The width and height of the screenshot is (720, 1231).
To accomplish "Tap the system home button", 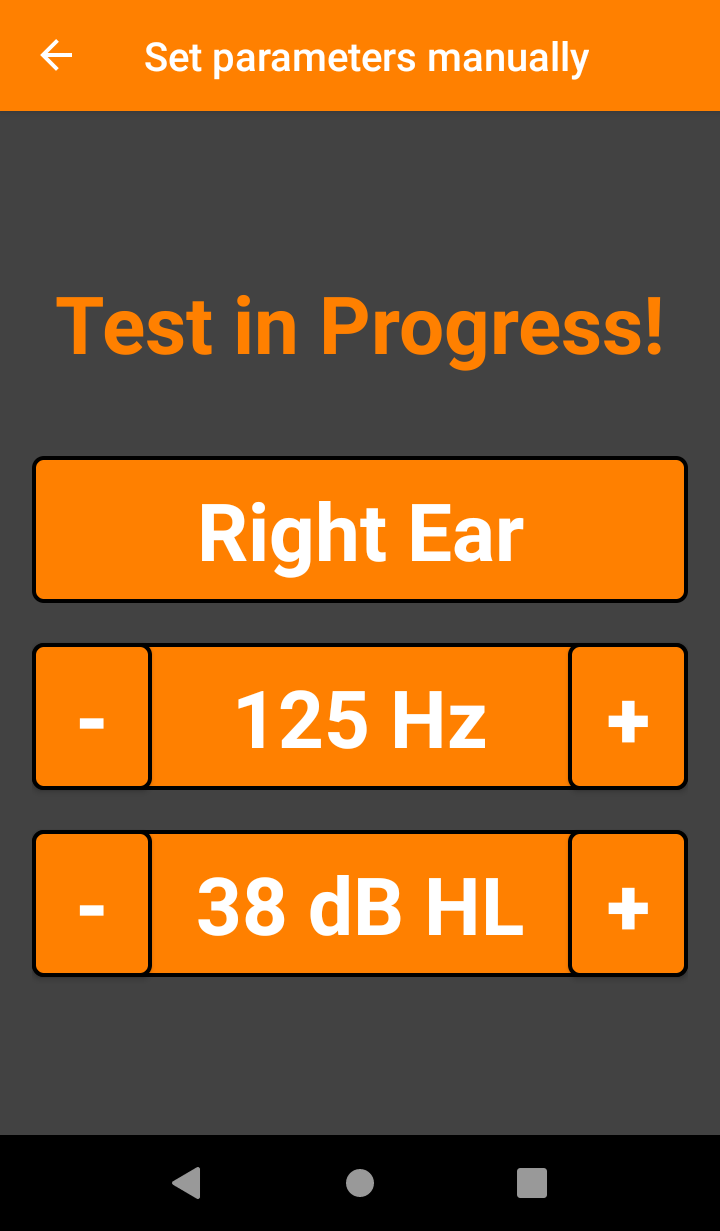I will pos(360,1183).
